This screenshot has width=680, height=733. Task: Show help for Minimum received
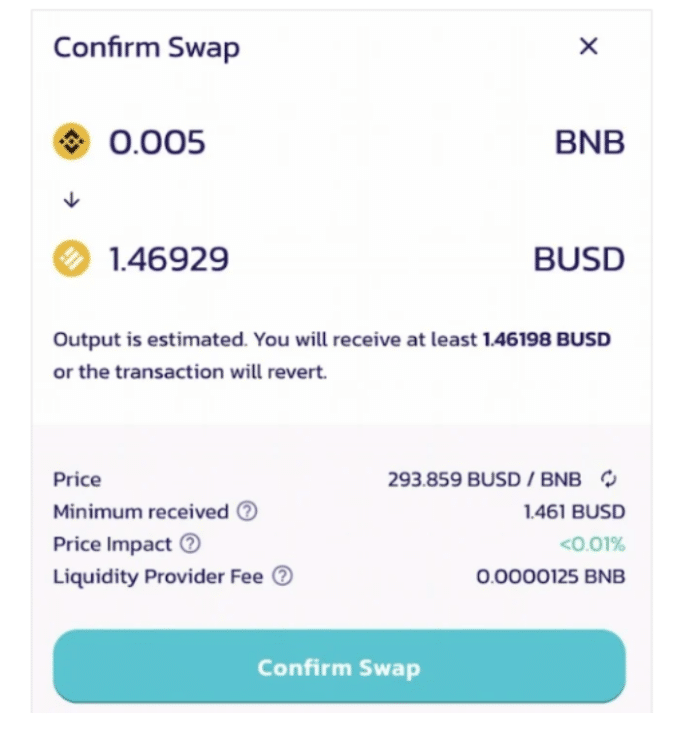247,512
